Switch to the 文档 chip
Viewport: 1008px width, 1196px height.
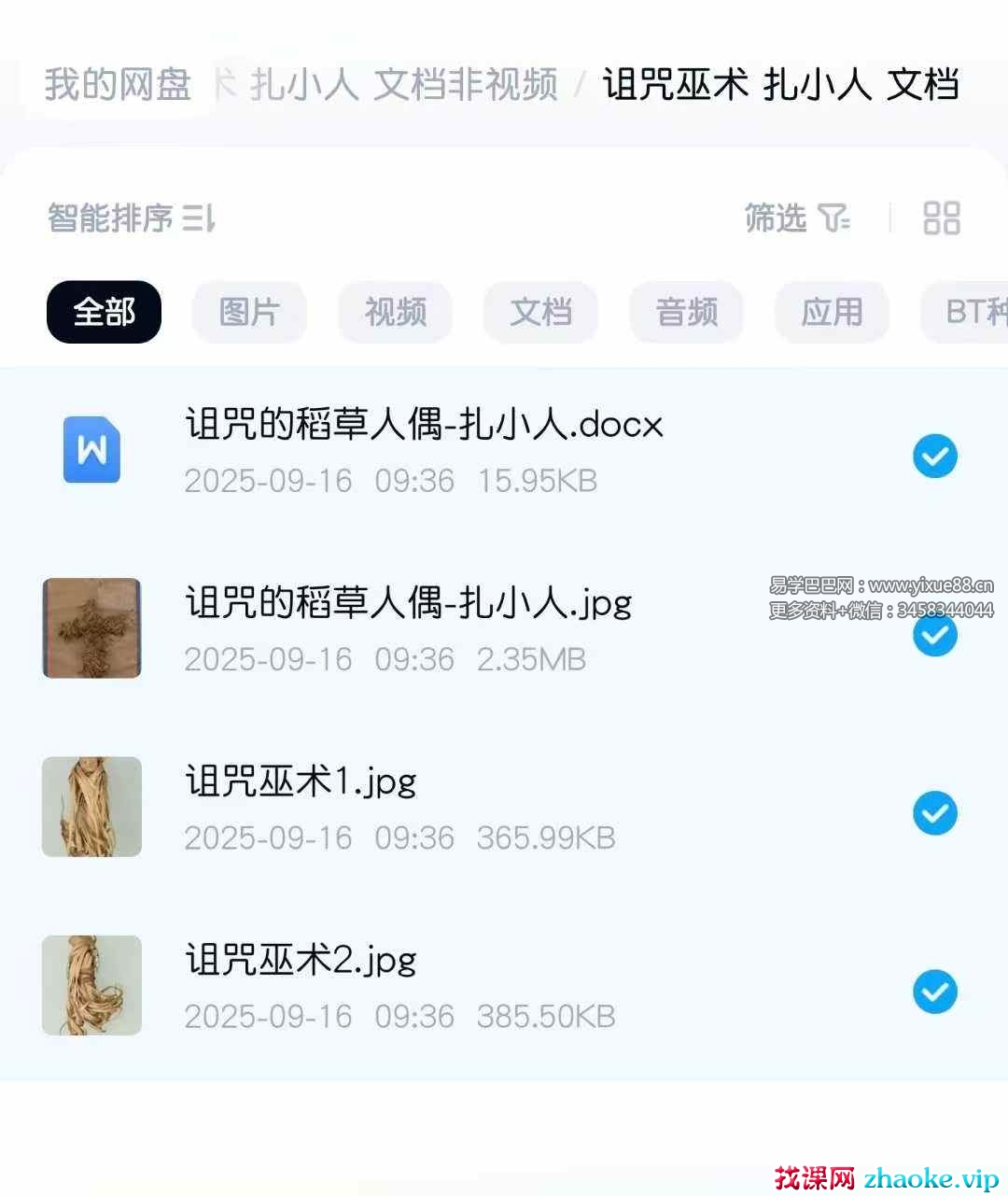click(540, 312)
